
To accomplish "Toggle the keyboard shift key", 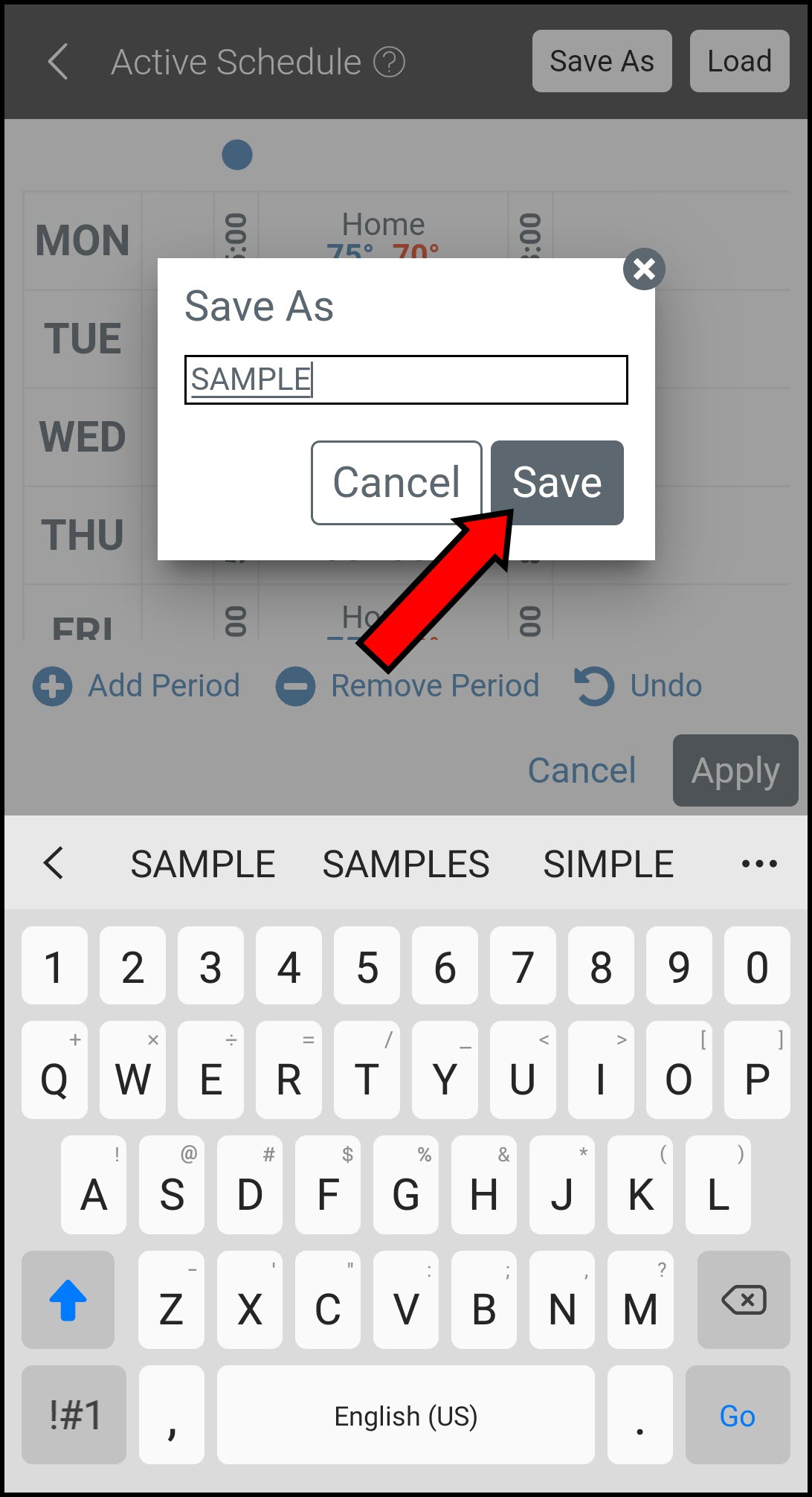I will tap(68, 1300).
